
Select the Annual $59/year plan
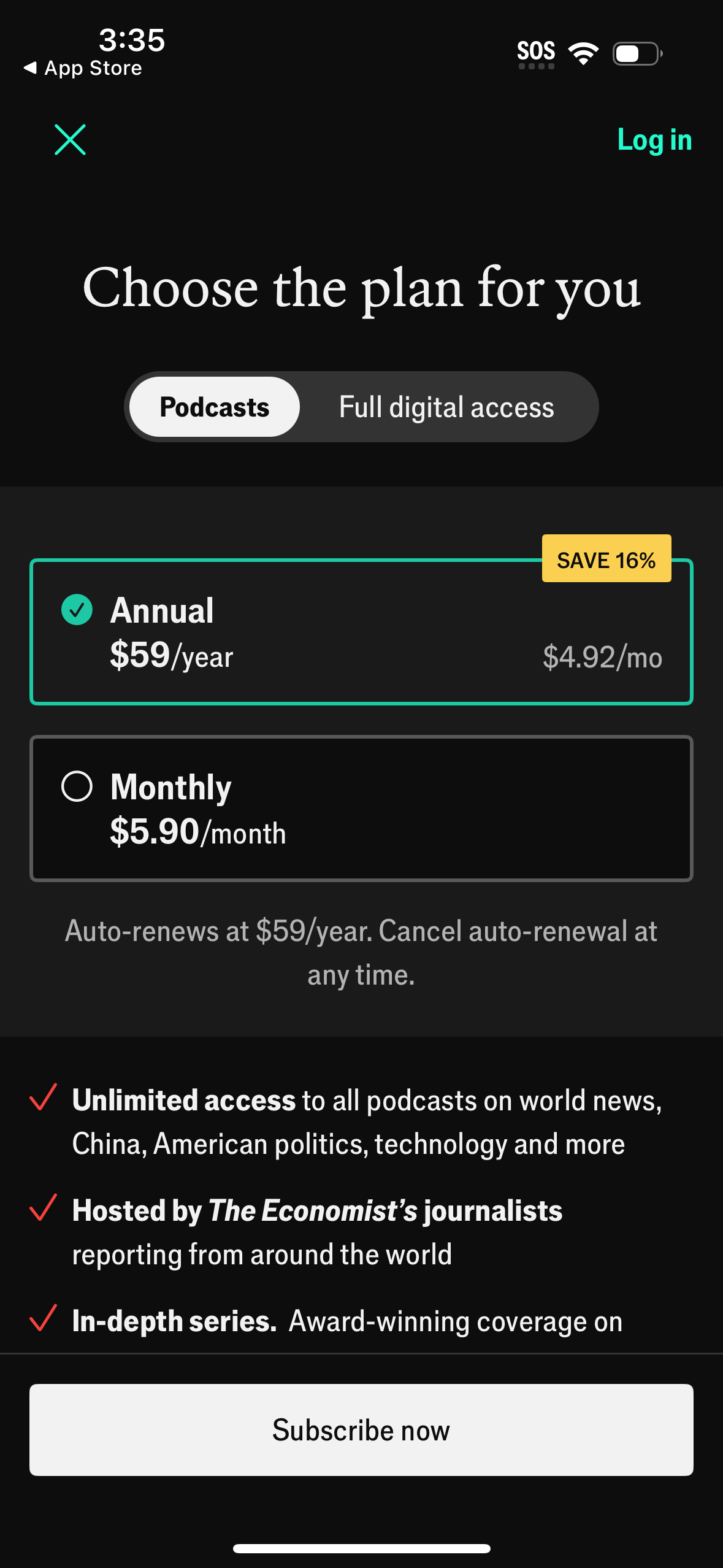(x=361, y=632)
